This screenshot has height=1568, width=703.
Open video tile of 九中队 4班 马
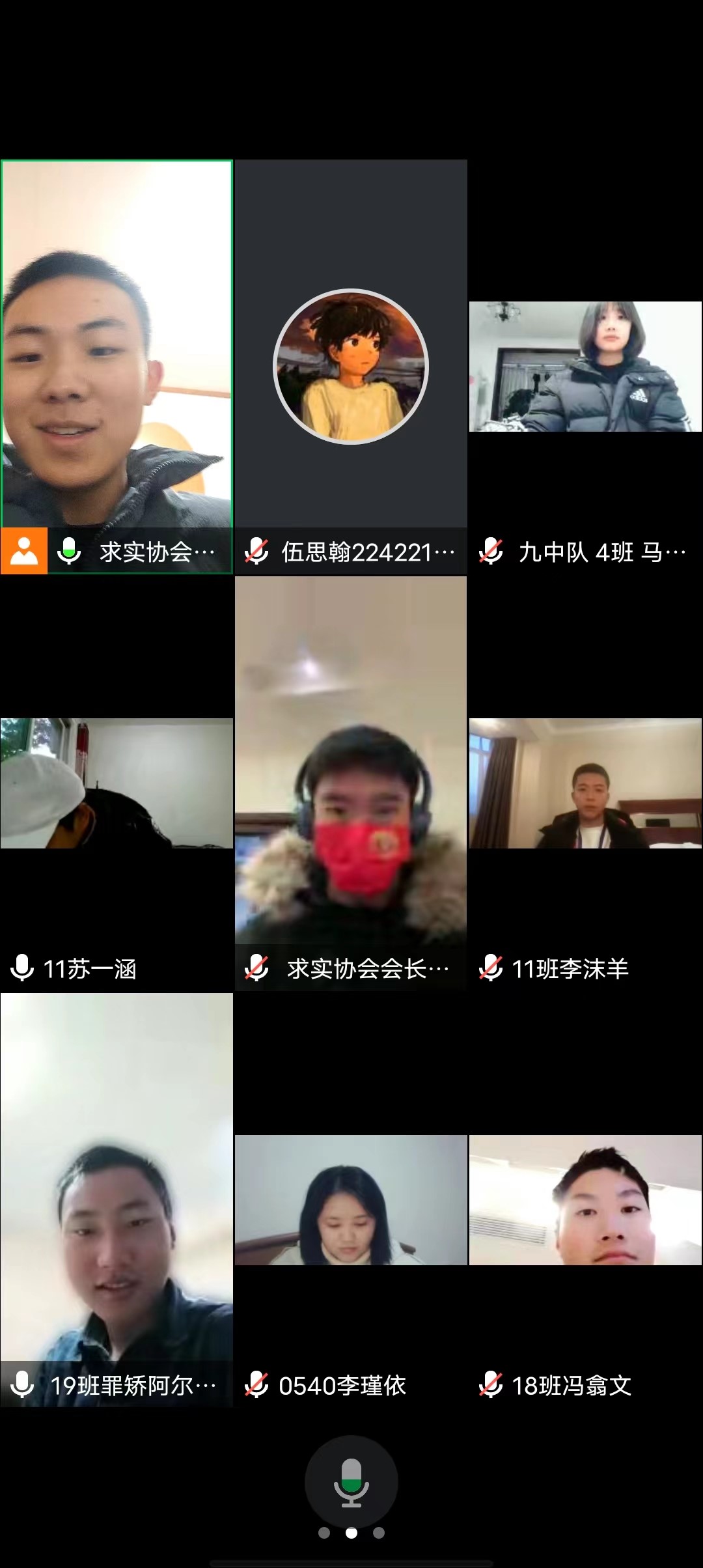pos(585,366)
